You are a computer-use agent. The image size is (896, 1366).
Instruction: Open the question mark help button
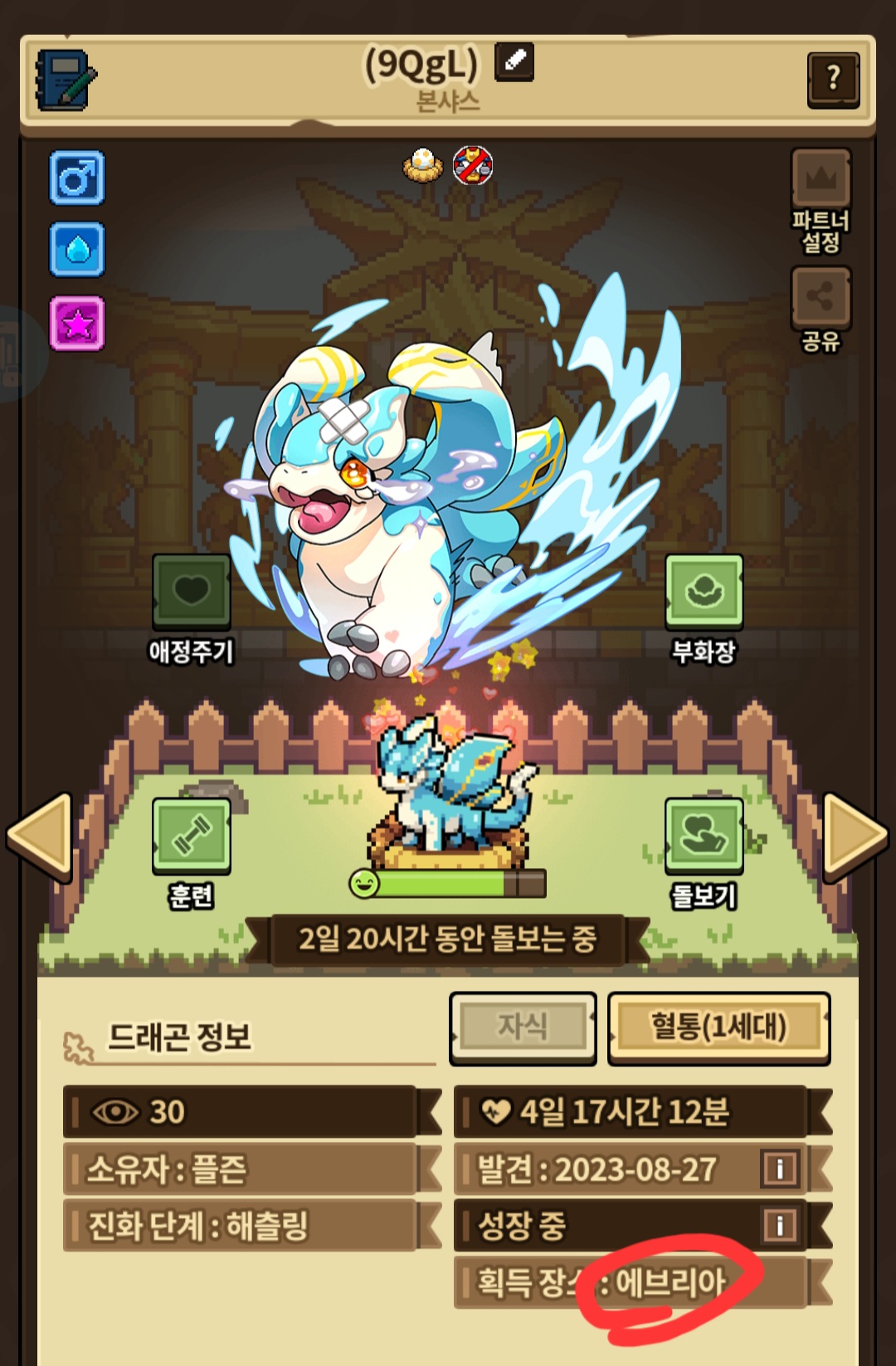(x=833, y=80)
